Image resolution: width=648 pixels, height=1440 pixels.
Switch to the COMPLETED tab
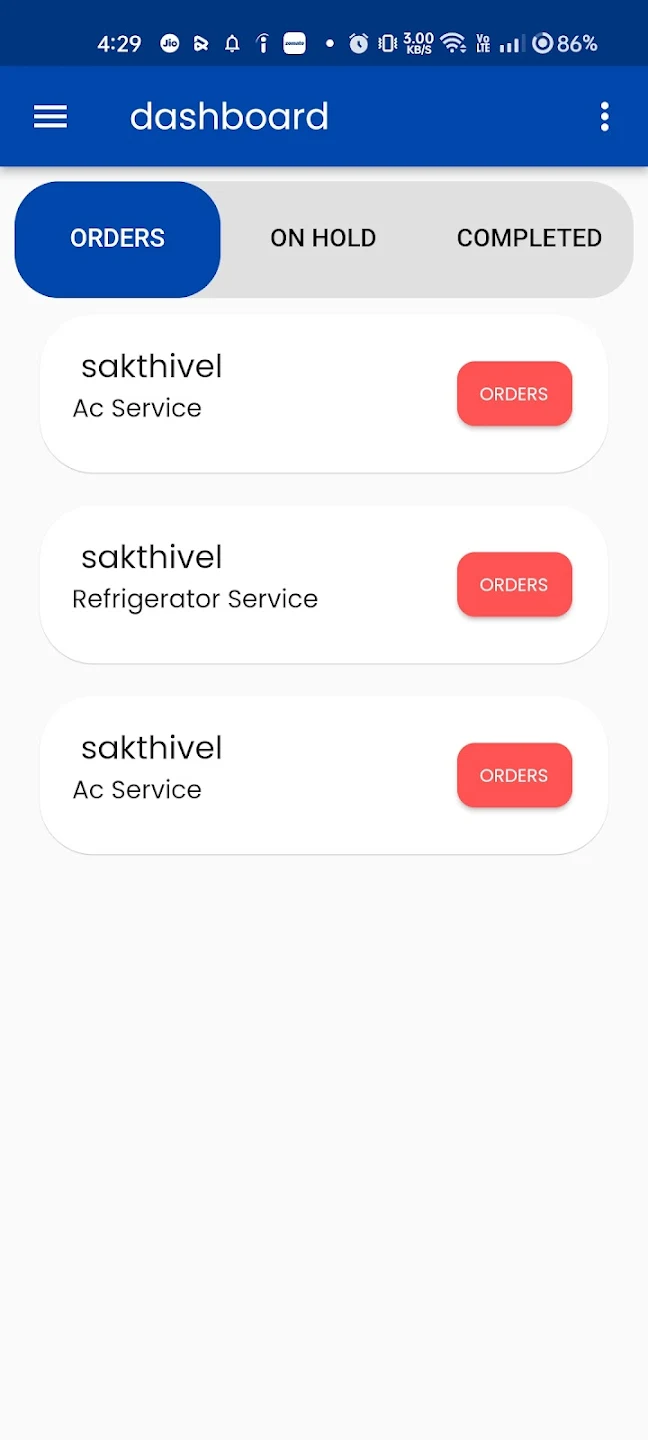[529, 239]
